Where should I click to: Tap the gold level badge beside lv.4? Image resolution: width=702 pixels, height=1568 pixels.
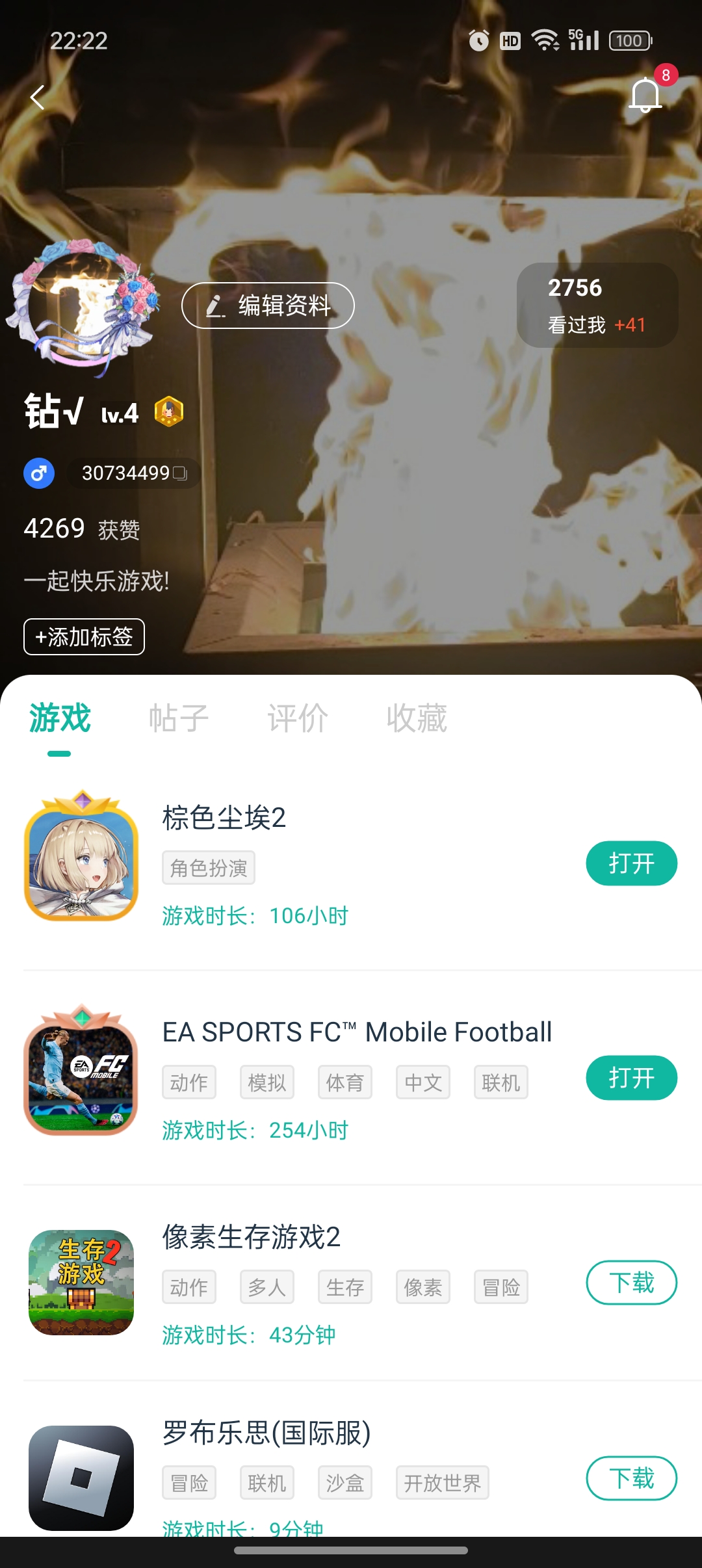pos(169,412)
